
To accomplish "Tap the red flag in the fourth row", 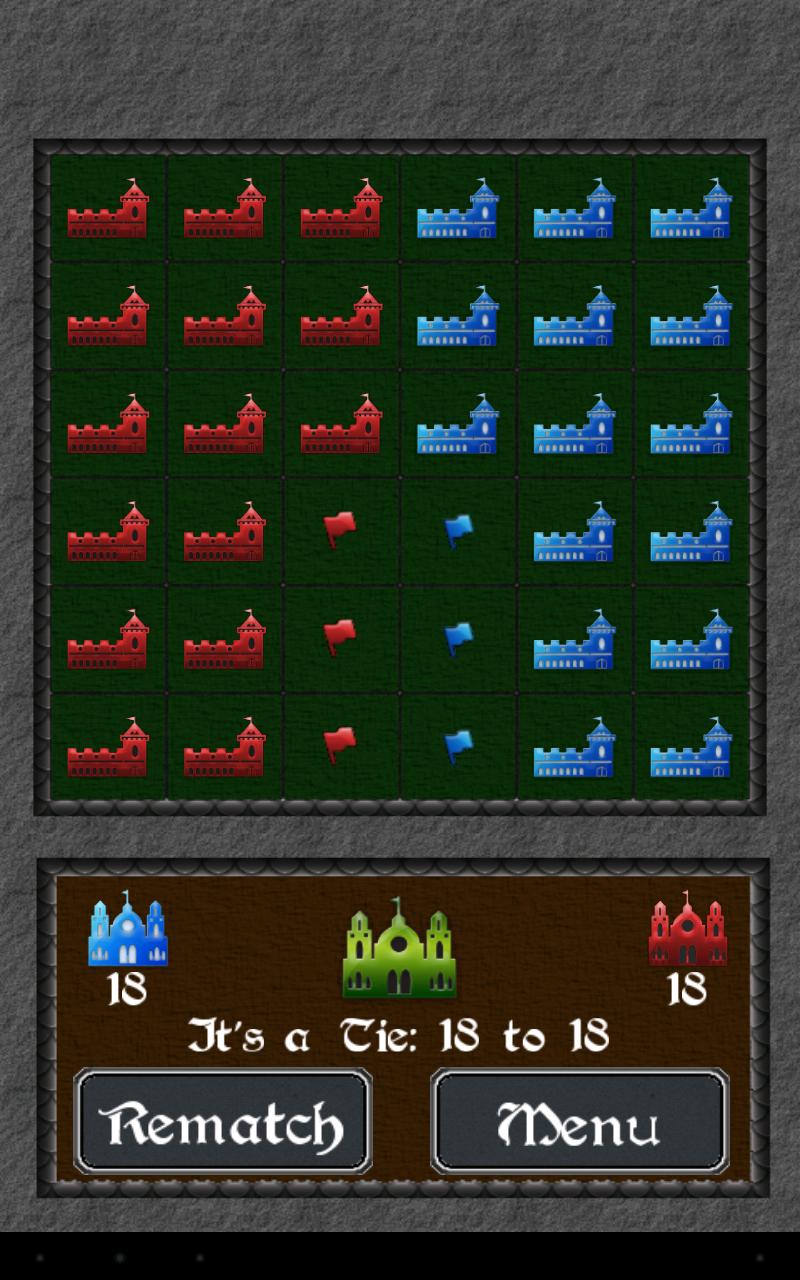I will [x=341, y=528].
